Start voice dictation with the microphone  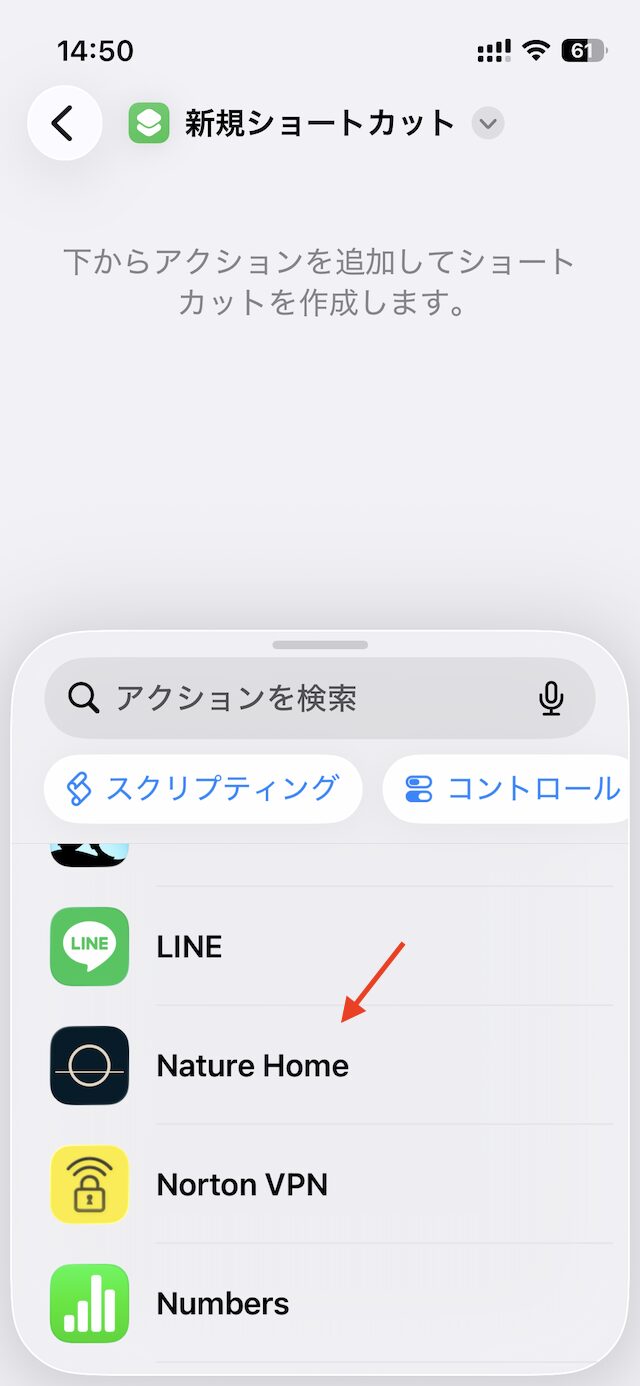pos(551,698)
